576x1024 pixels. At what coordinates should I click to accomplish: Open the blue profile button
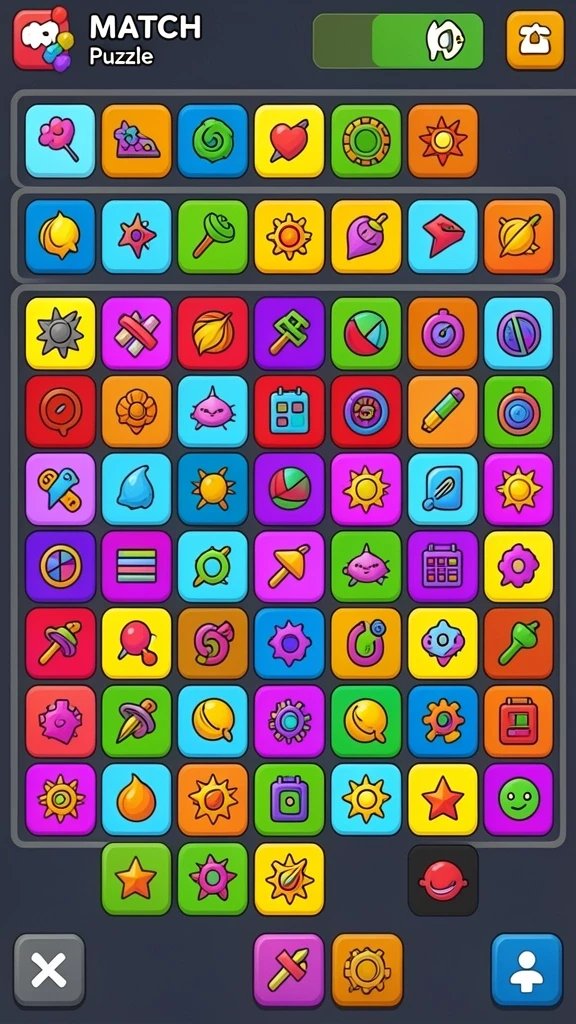tap(526, 970)
